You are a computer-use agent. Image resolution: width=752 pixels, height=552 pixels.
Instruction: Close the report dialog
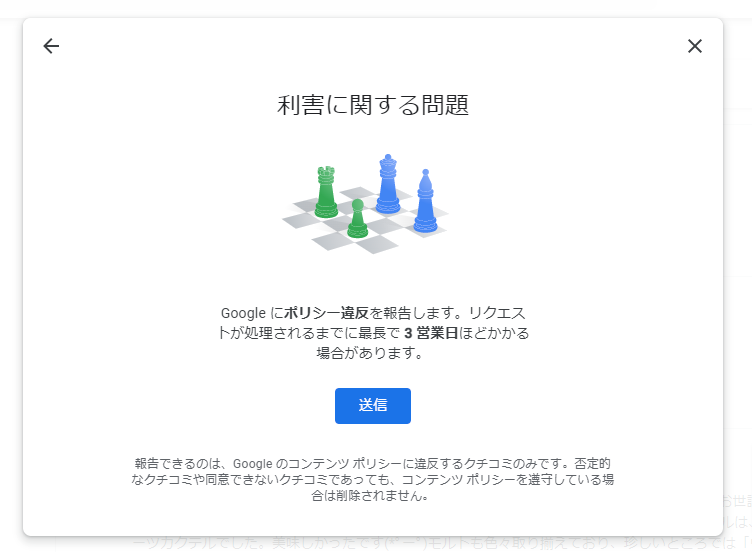click(x=695, y=46)
